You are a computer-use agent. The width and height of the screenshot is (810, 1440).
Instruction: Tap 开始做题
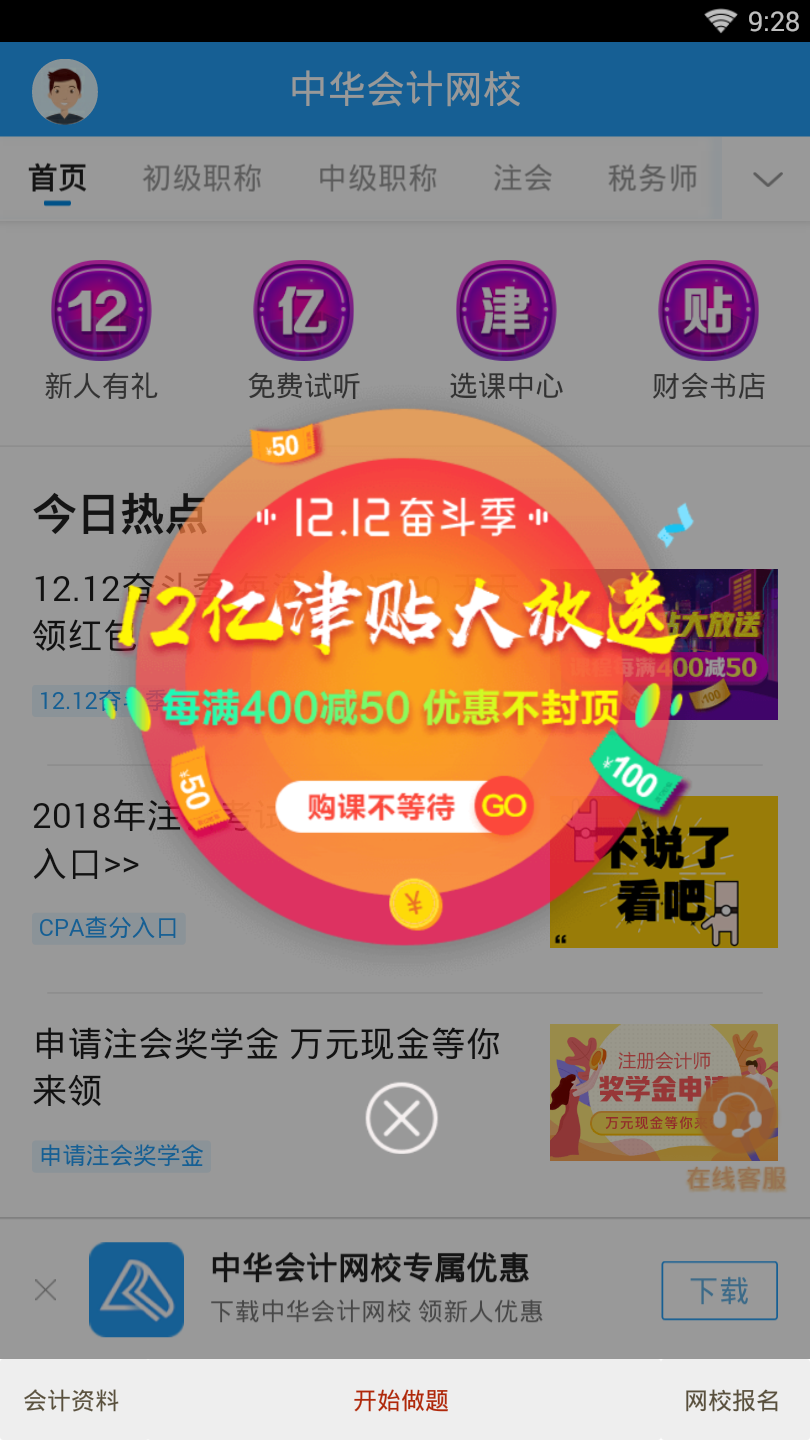(x=401, y=1401)
